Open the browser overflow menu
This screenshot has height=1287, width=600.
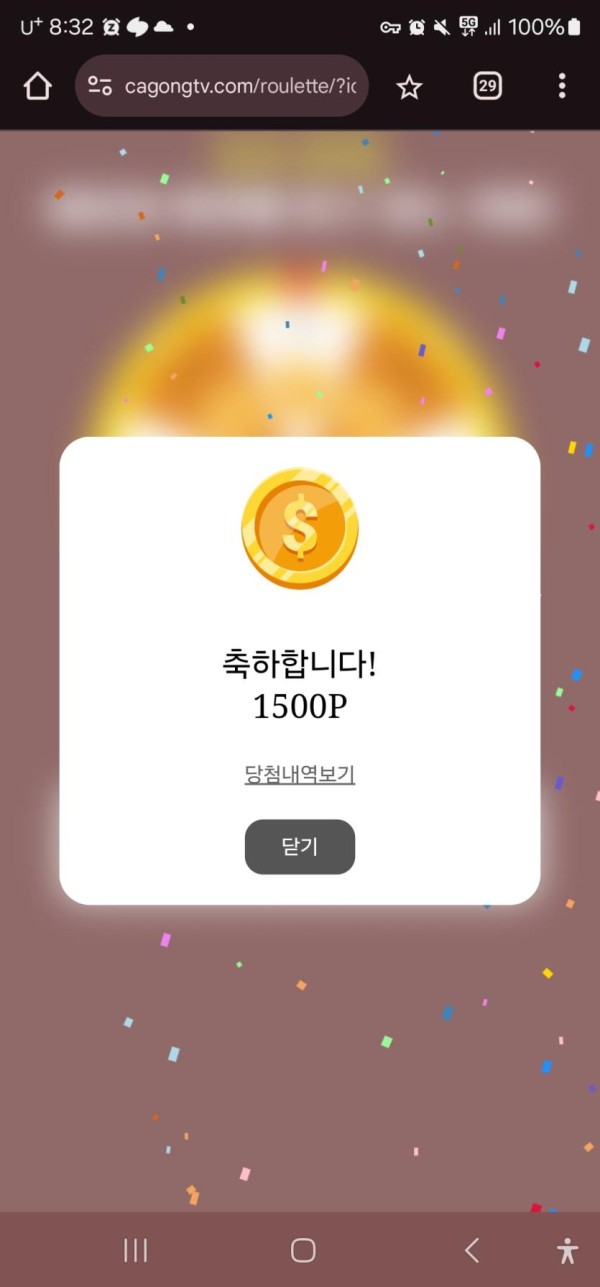[x=561, y=86]
